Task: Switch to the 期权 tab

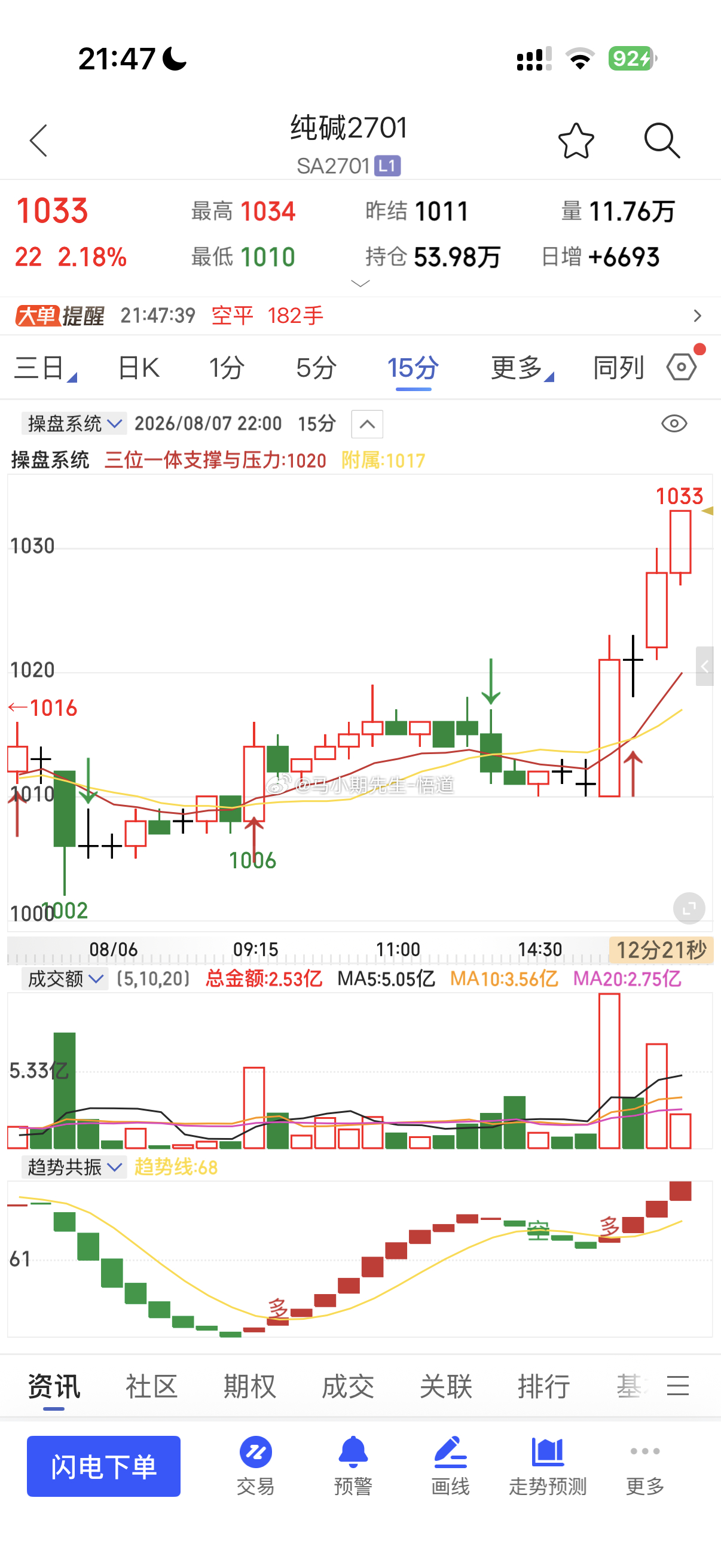Action: pyautogui.click(x=249, y=1386)
